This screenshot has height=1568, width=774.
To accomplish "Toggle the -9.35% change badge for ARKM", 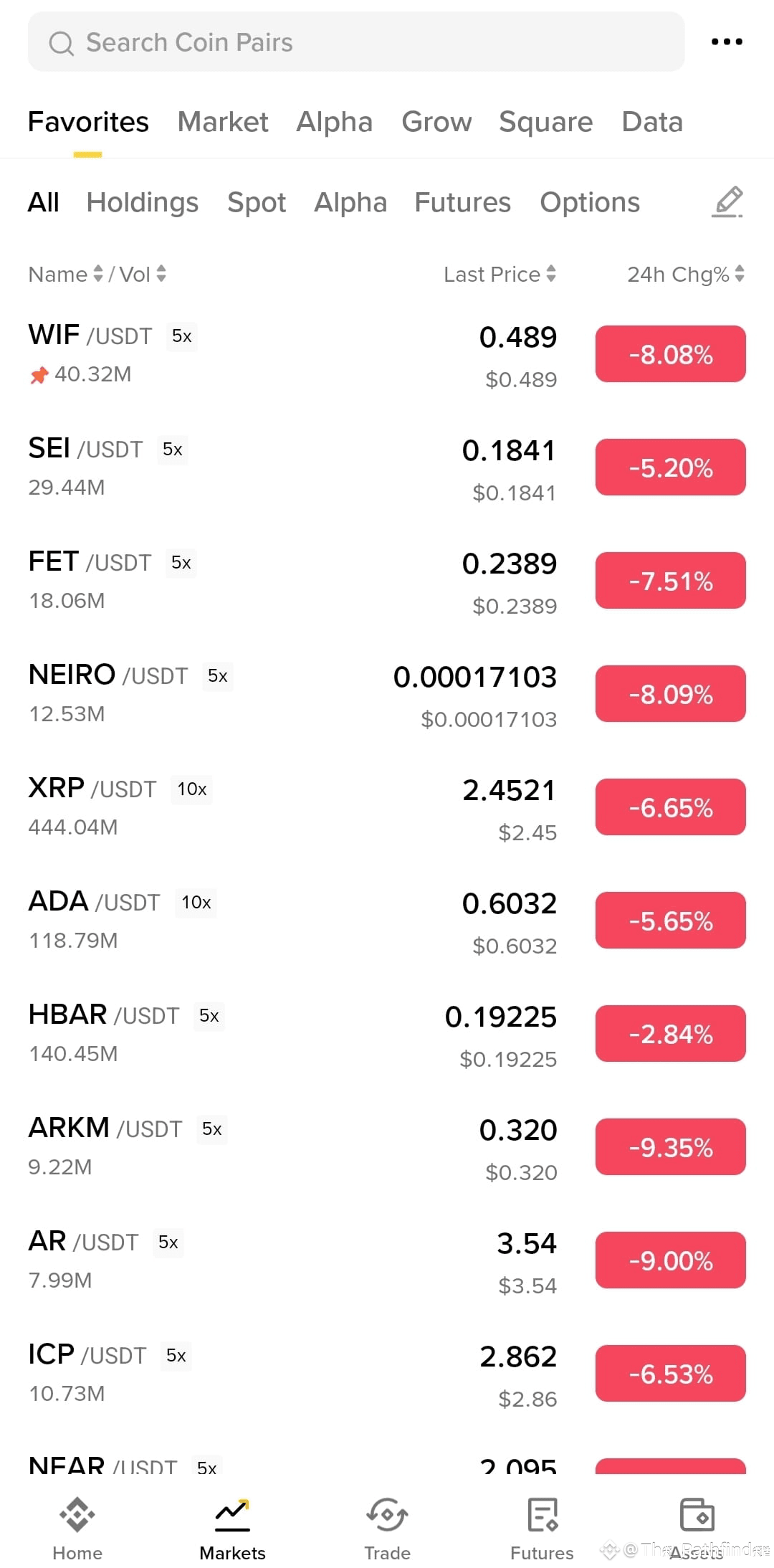I will (x=671, y=1147).
